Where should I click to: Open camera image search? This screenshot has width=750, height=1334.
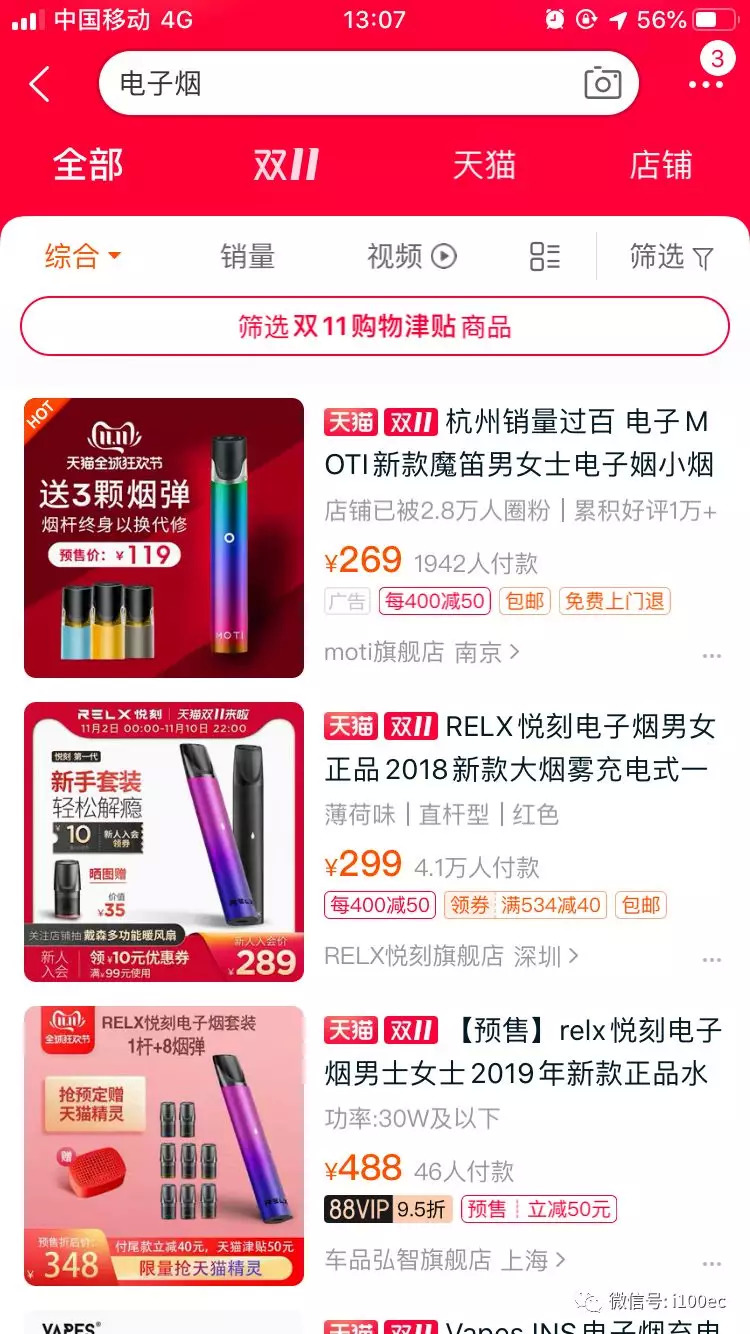tap(602, 83)
